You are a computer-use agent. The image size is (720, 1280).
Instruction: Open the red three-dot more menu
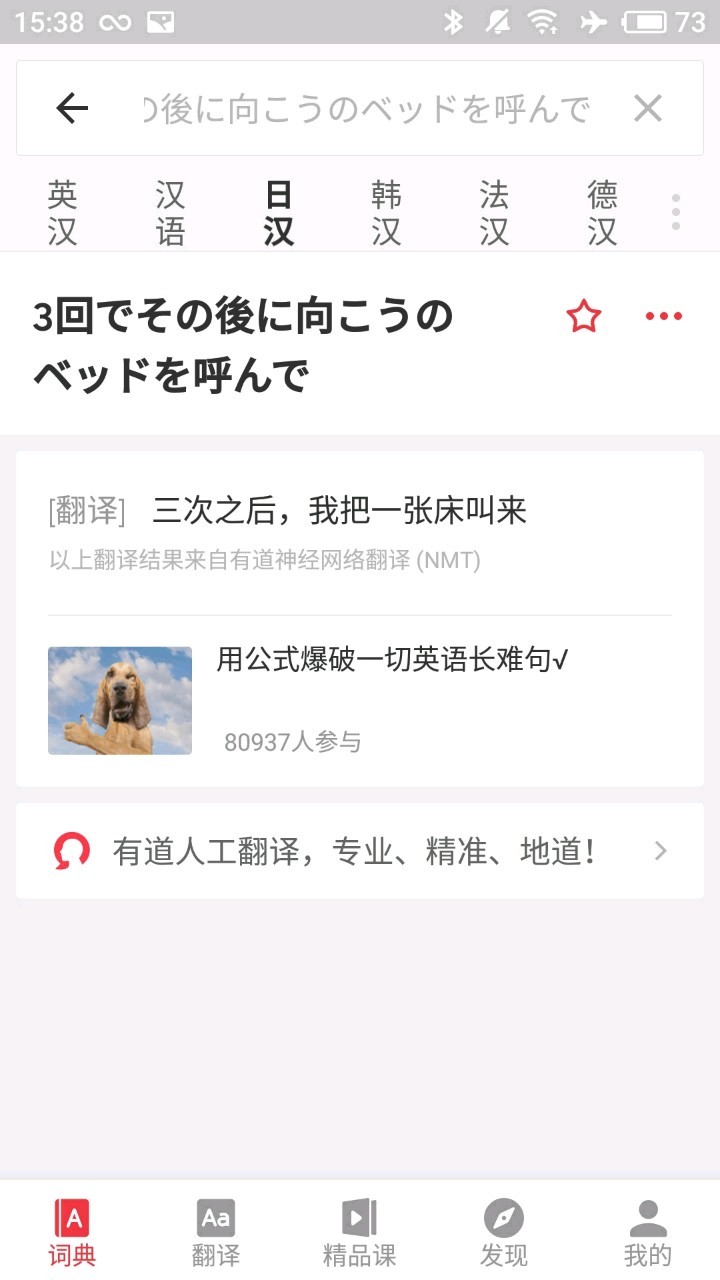pos(663,317)
